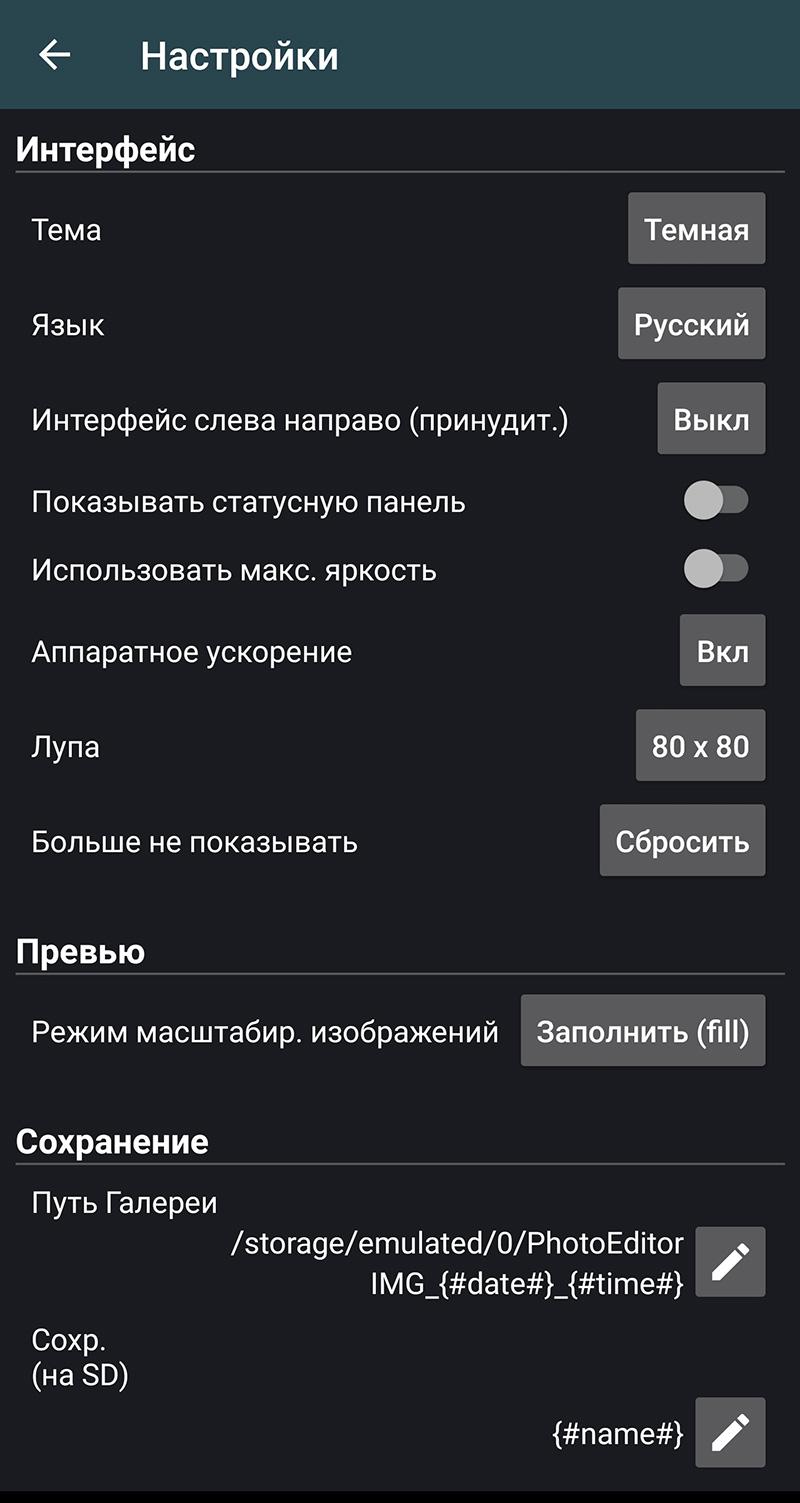Change theme via Темная button
This screenshot has height=1503, width=800.
696,230
